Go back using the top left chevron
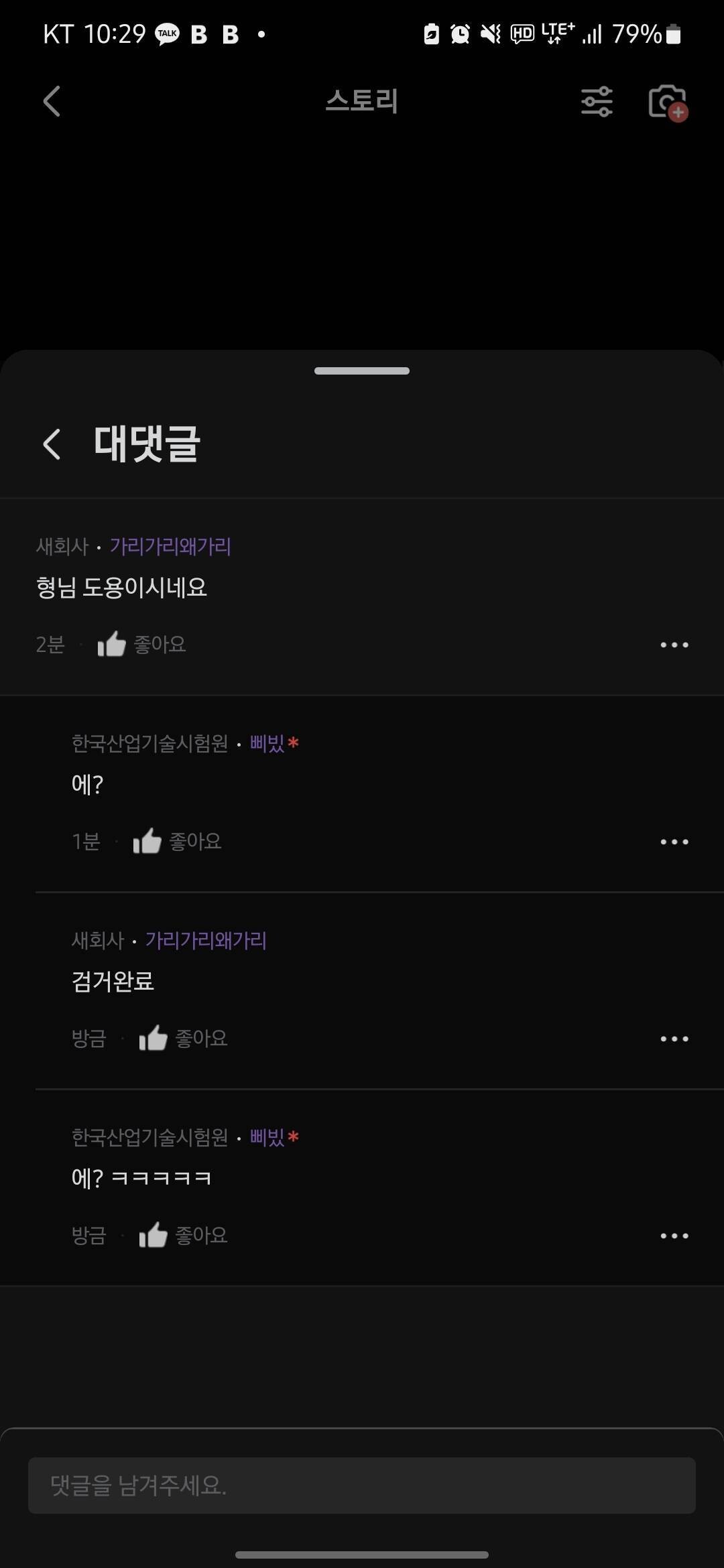 click(51, 102)
